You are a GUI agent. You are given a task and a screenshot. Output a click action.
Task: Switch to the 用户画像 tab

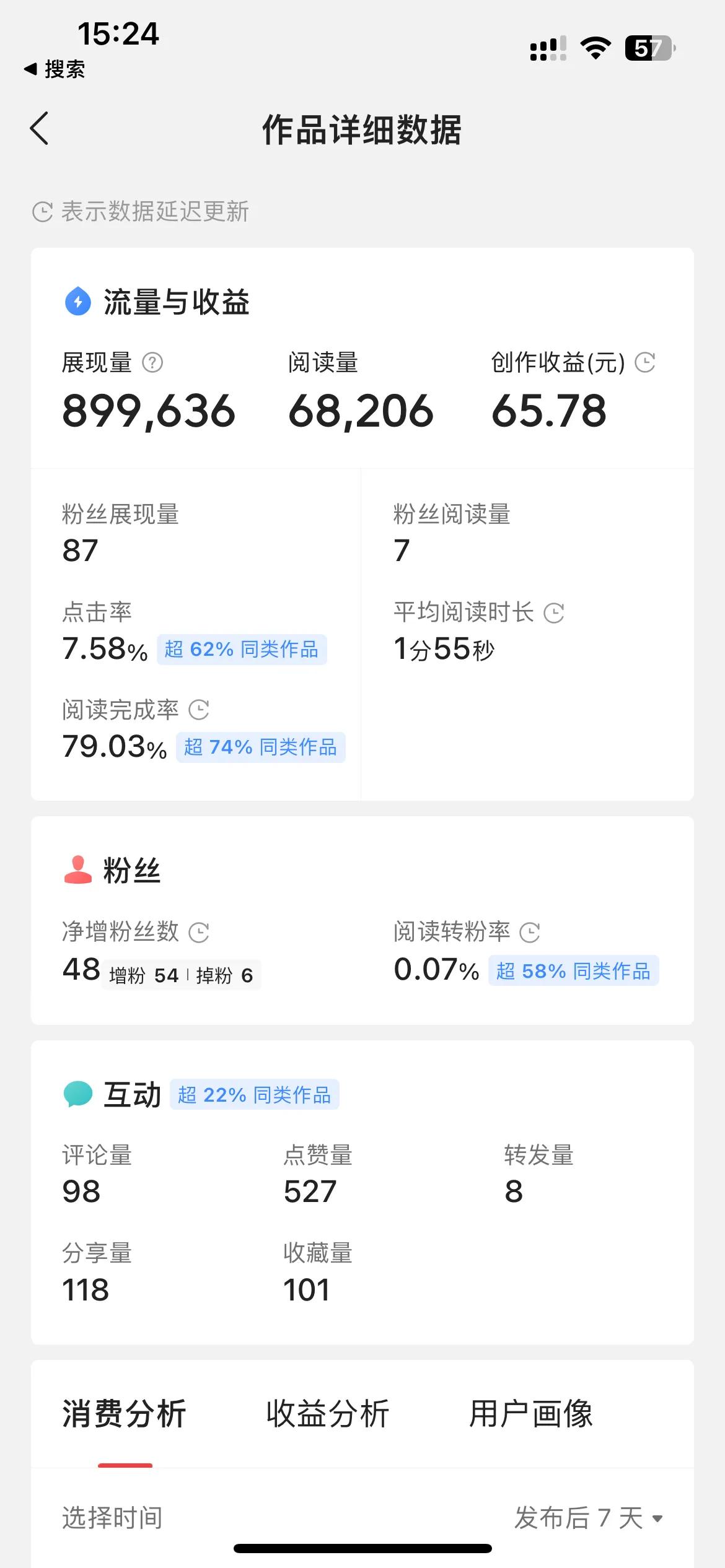531,1414
